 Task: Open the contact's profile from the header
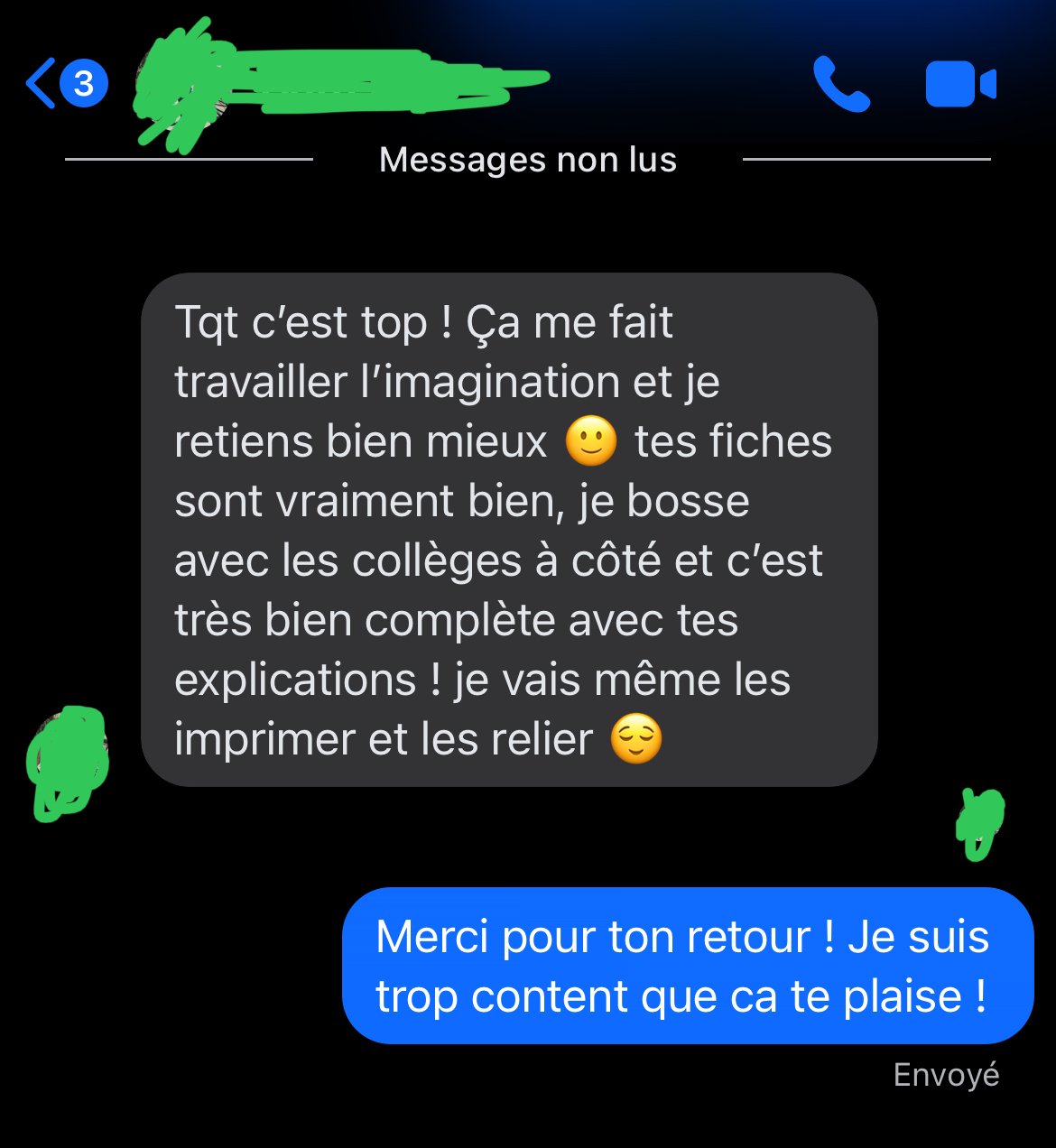pyautogui.click(x=343, y=83)
